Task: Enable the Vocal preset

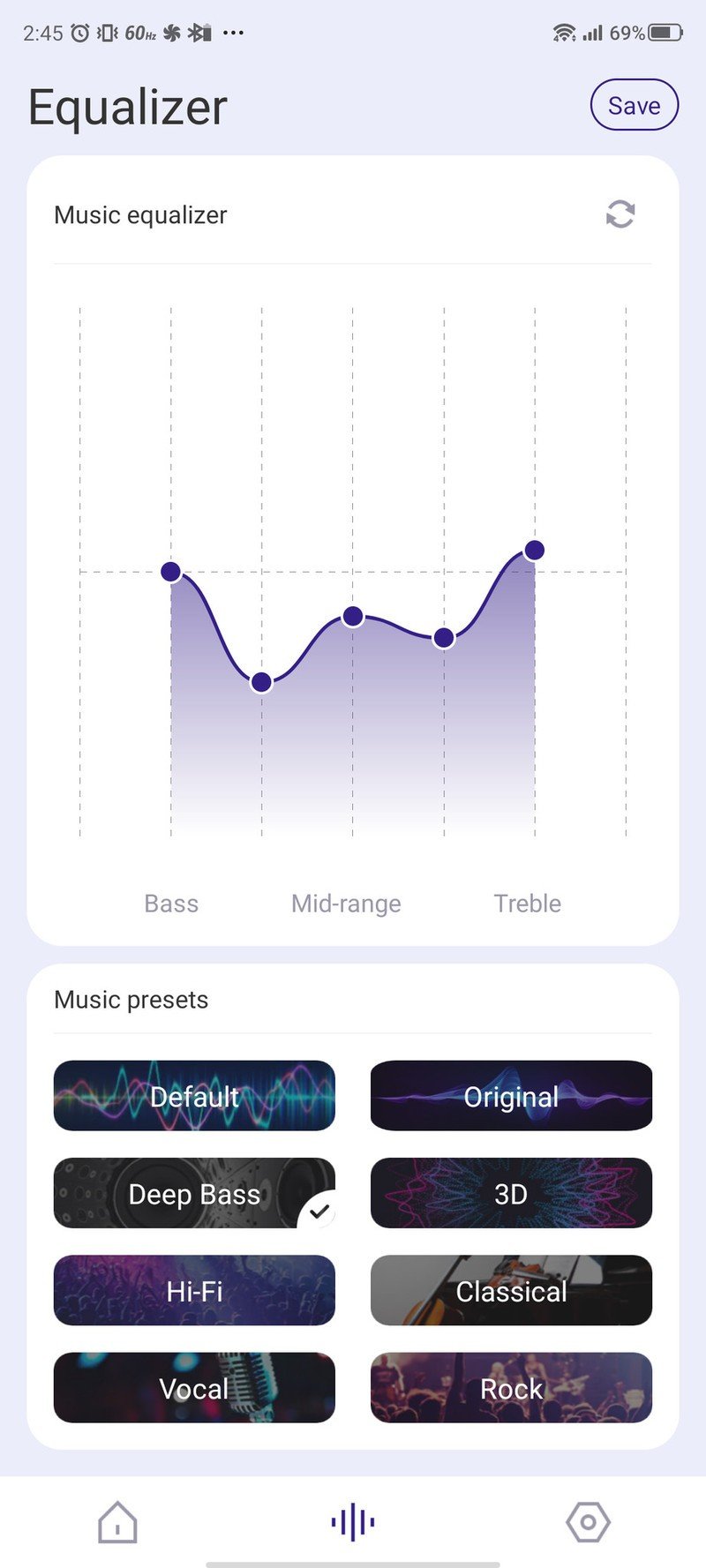Action: tap(194, 1387)
